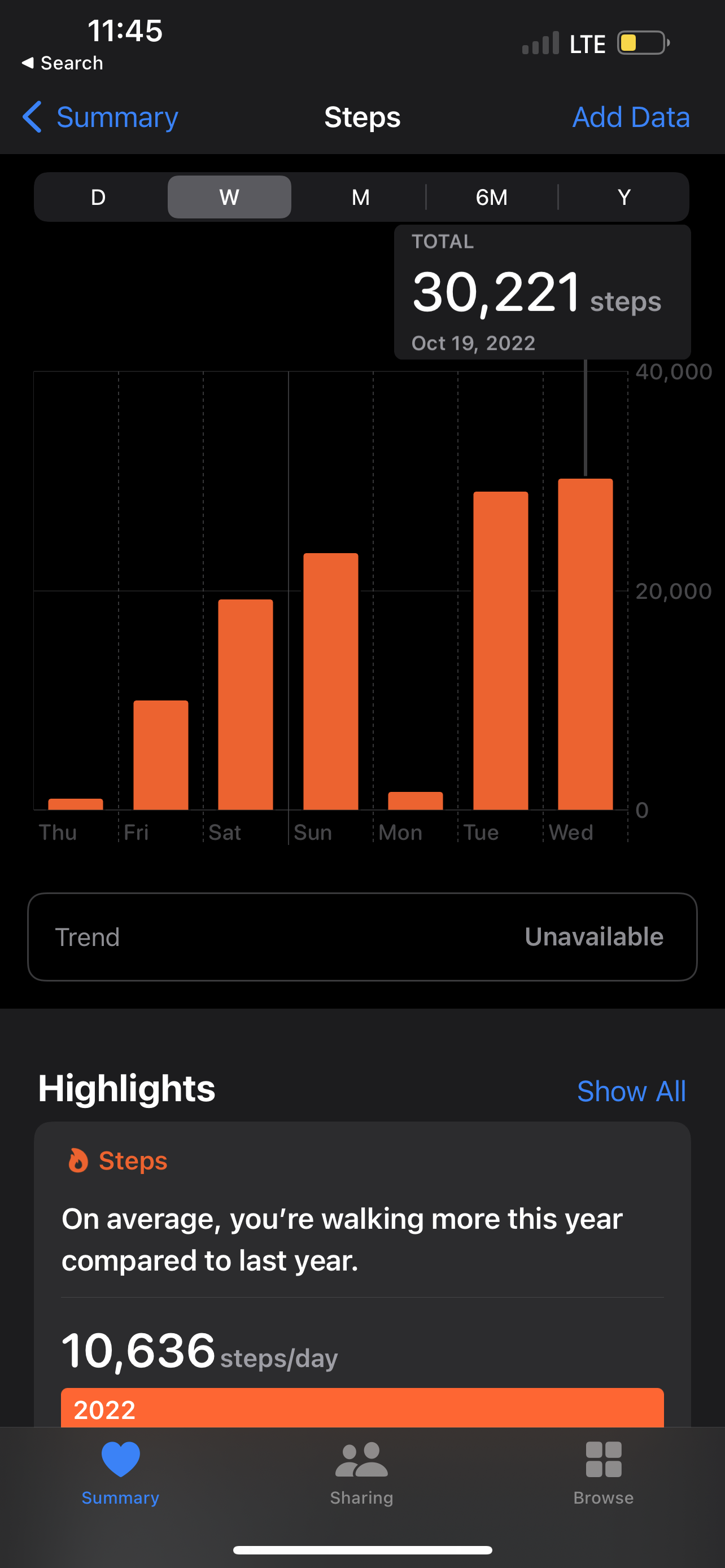Select the Tue bar in the chart
This screenshot has width=725, height=1568.
point(500,651)
